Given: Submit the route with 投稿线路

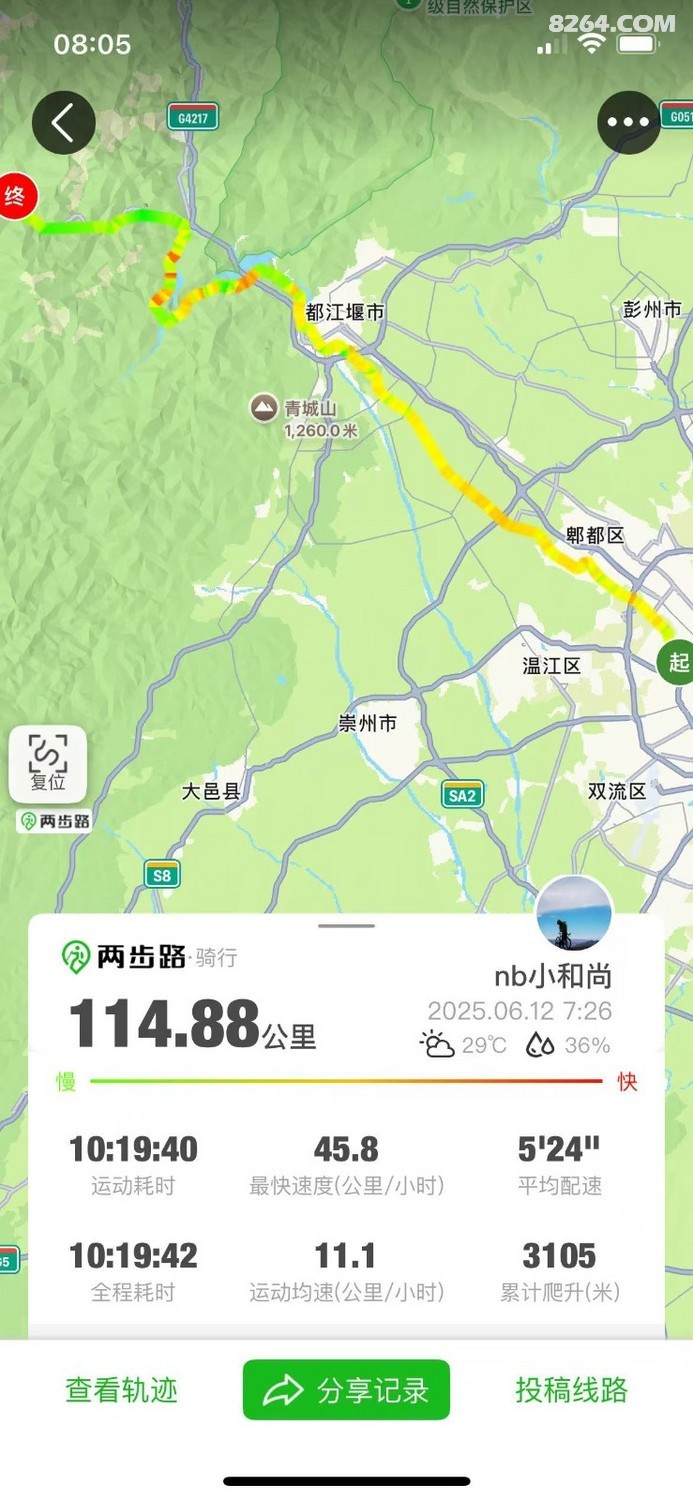Looking at the screenshot, I should tap(571, 1389).
